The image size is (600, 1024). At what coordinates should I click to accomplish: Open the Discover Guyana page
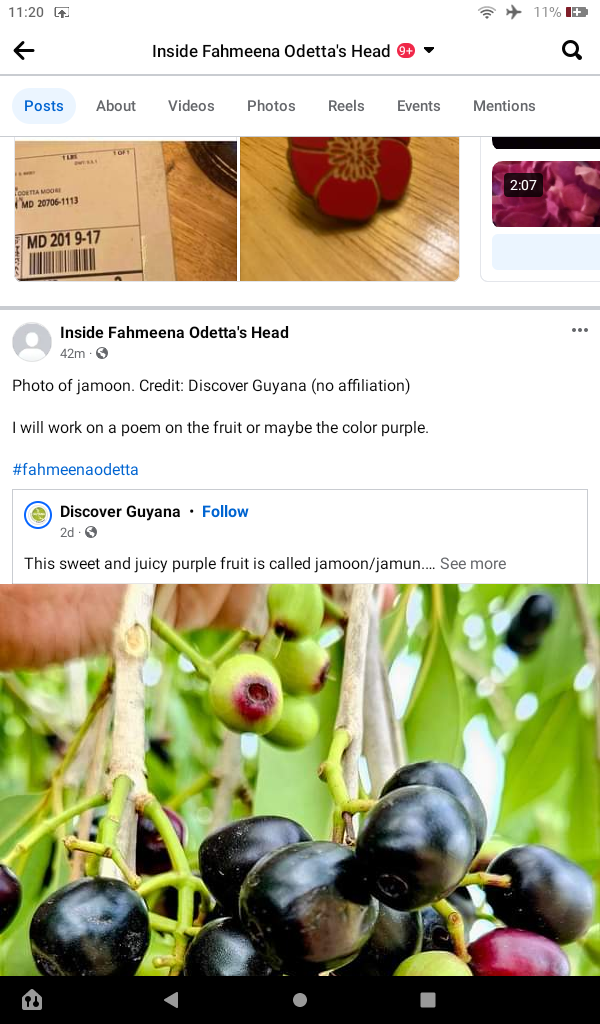point(120,511)
